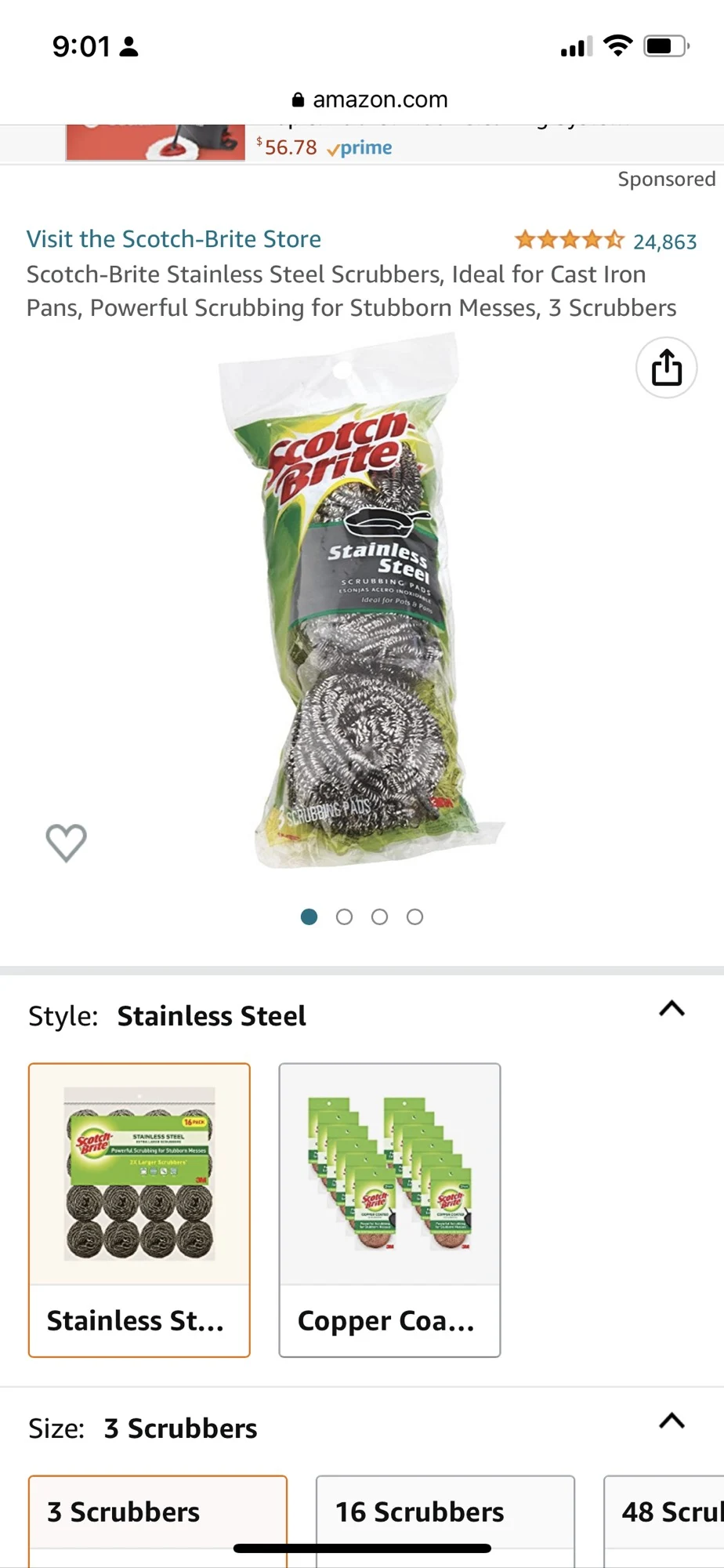This screenshot has height=1568, width=724.
Task: Tap the Wi-Fi icon in the status bar
Action: pos(618,46)
